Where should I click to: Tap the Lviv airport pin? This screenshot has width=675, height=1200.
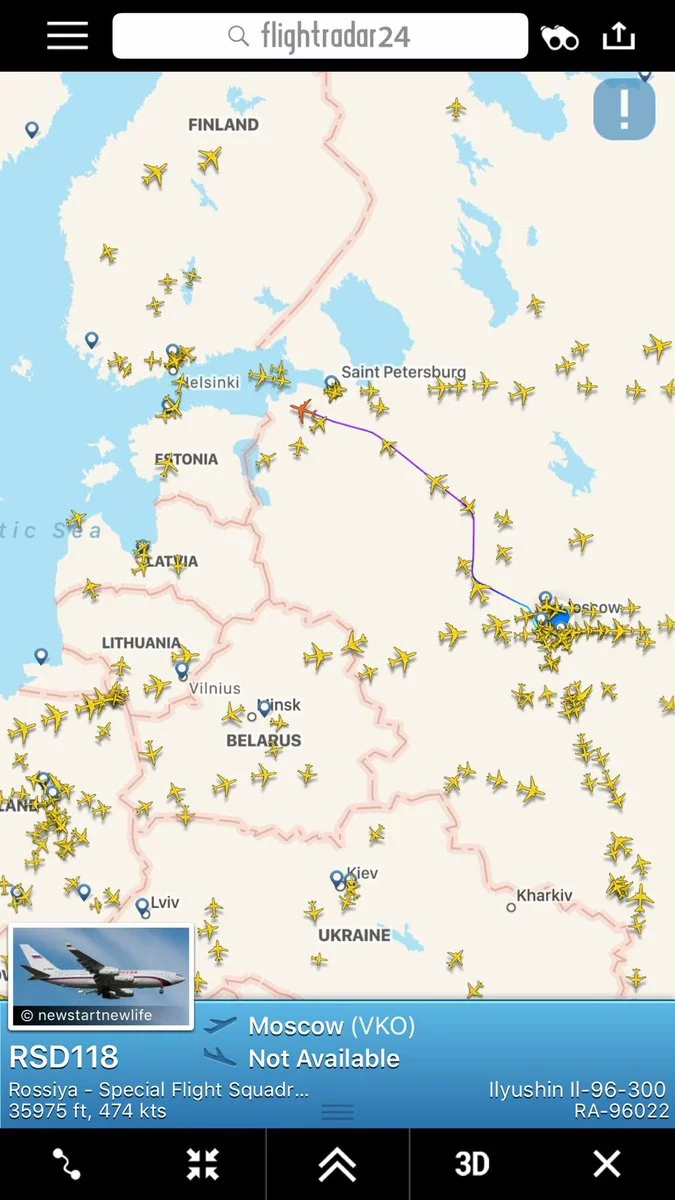[x=142, y=905]
